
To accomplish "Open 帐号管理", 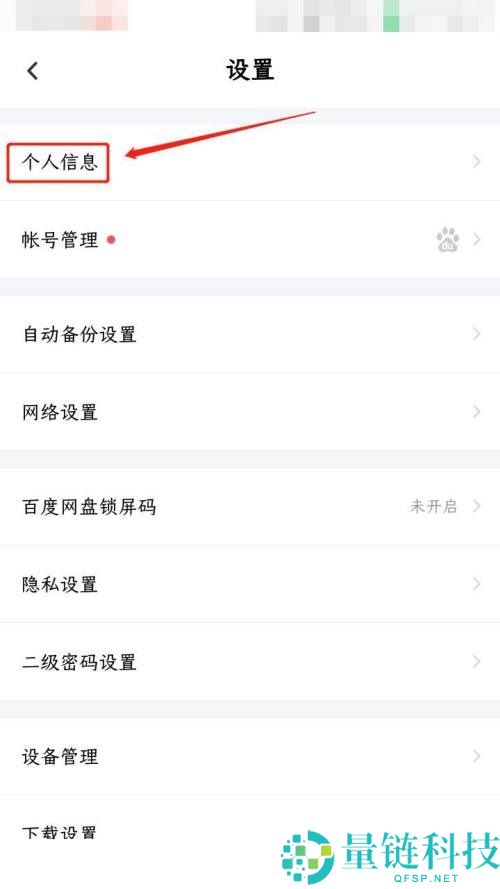I will [250, 240].
